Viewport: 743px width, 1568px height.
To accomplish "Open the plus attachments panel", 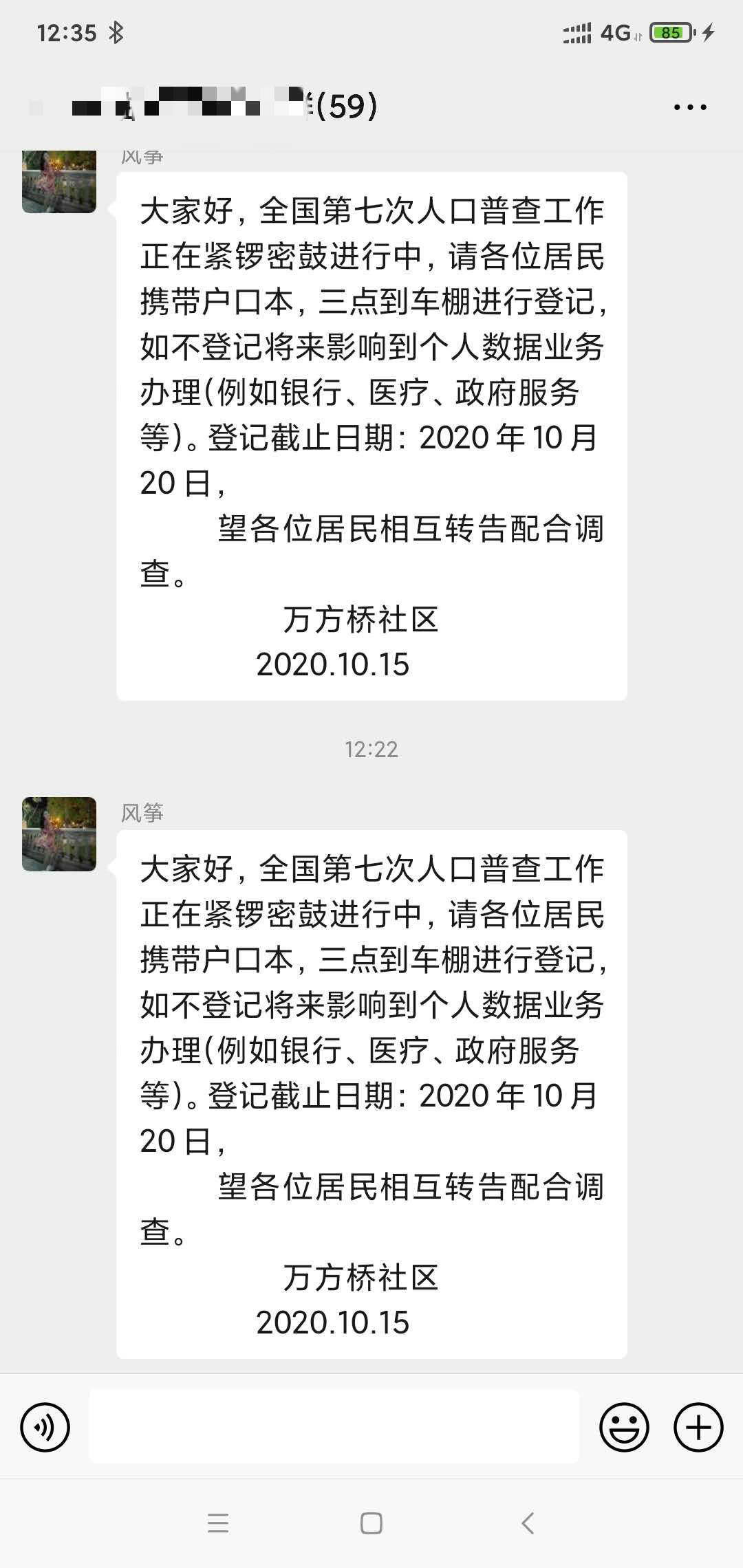I will 698,1428.
